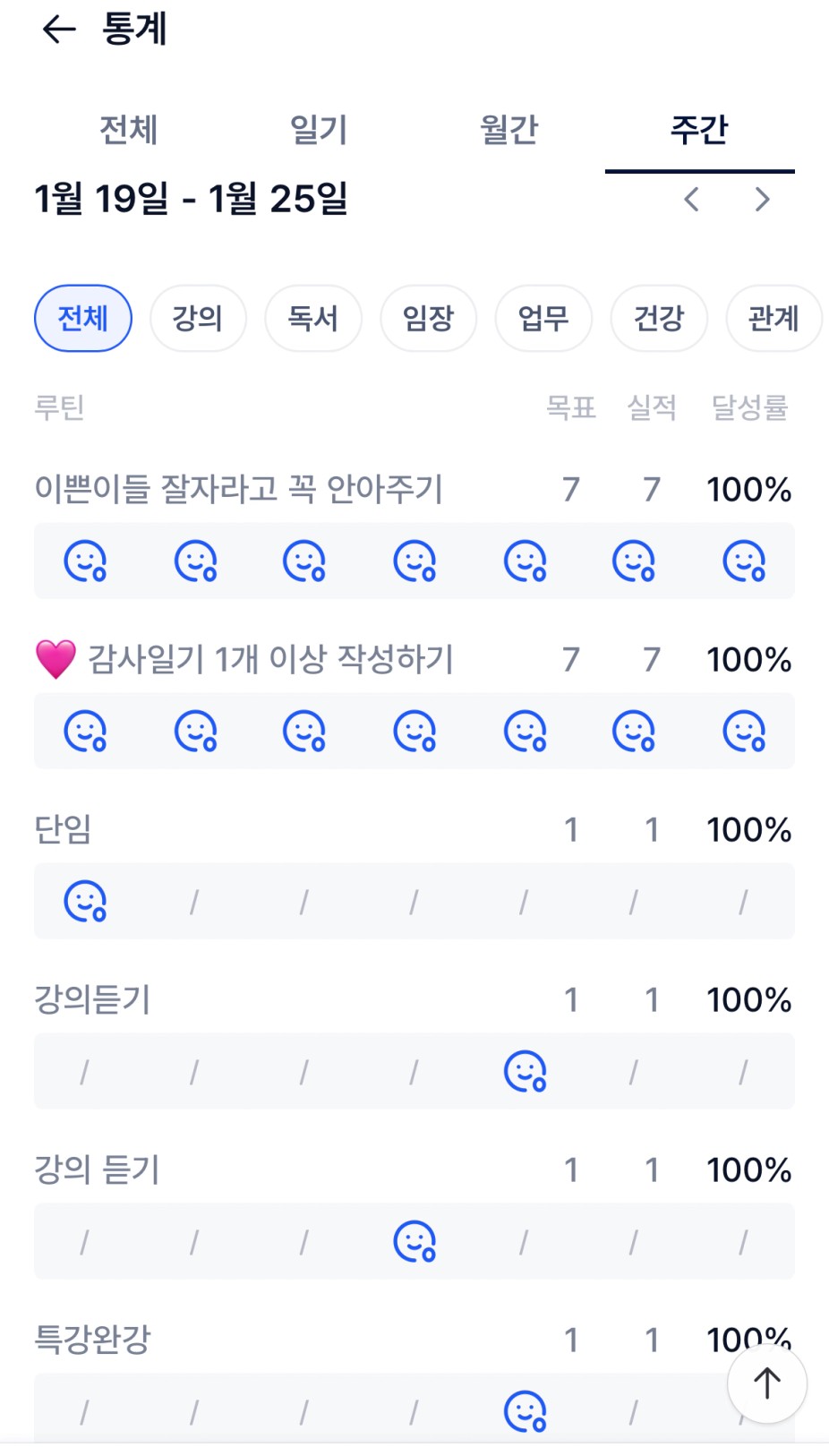829x1456 pixels.
Task: Go to the next week
Action: pos(762,199)
